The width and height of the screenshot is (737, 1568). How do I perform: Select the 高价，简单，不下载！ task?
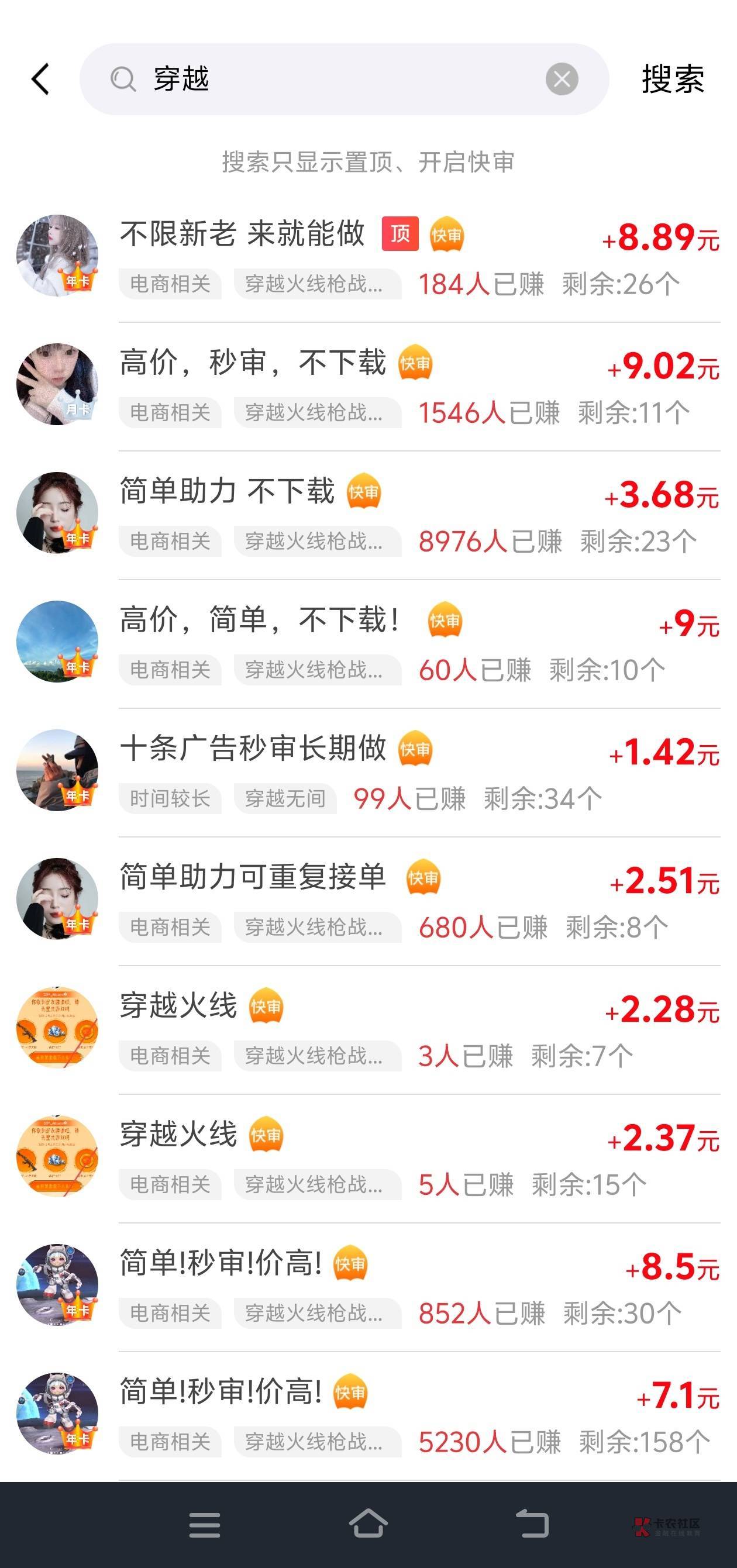pyautogui.click(x=259, y=621)
